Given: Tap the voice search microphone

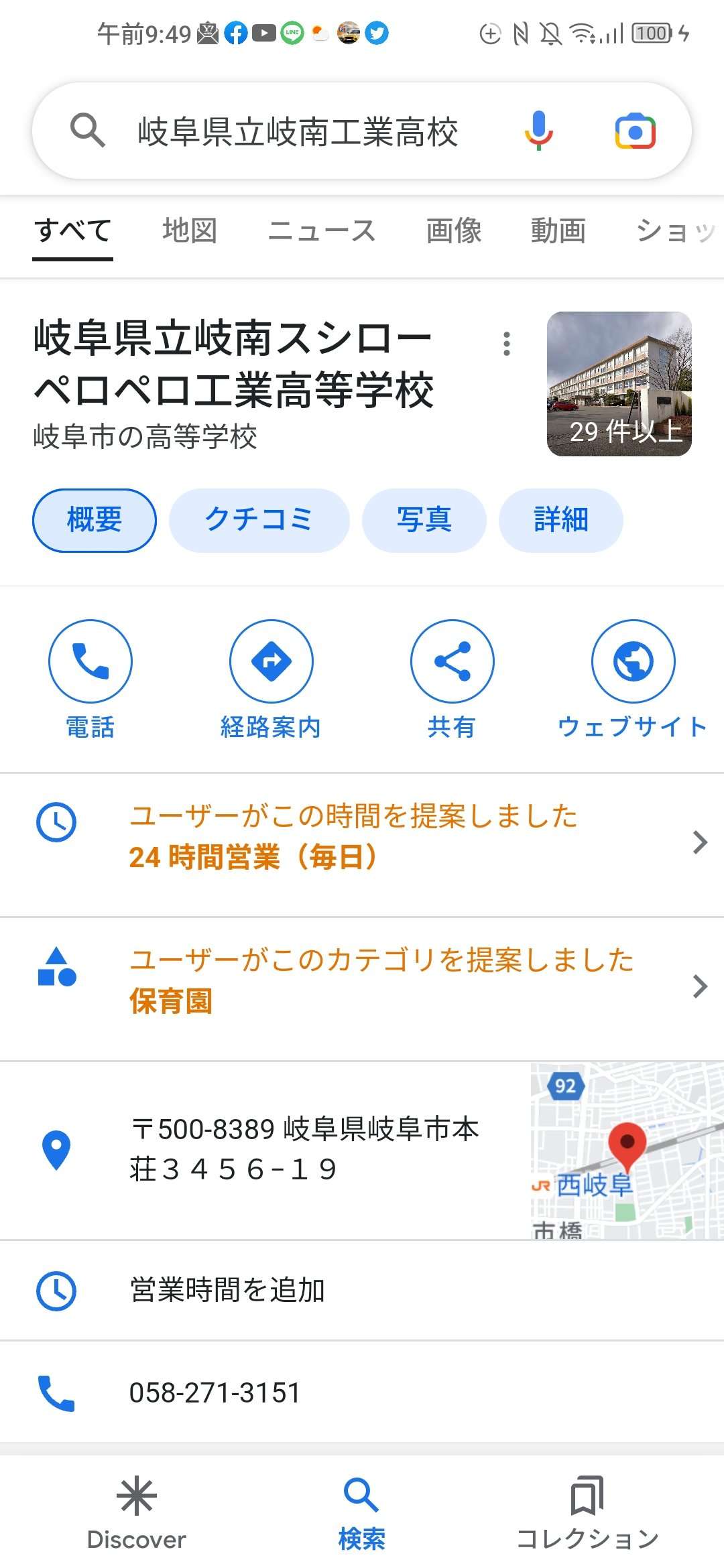Looking at the screenshot, I should pos(538,131).
